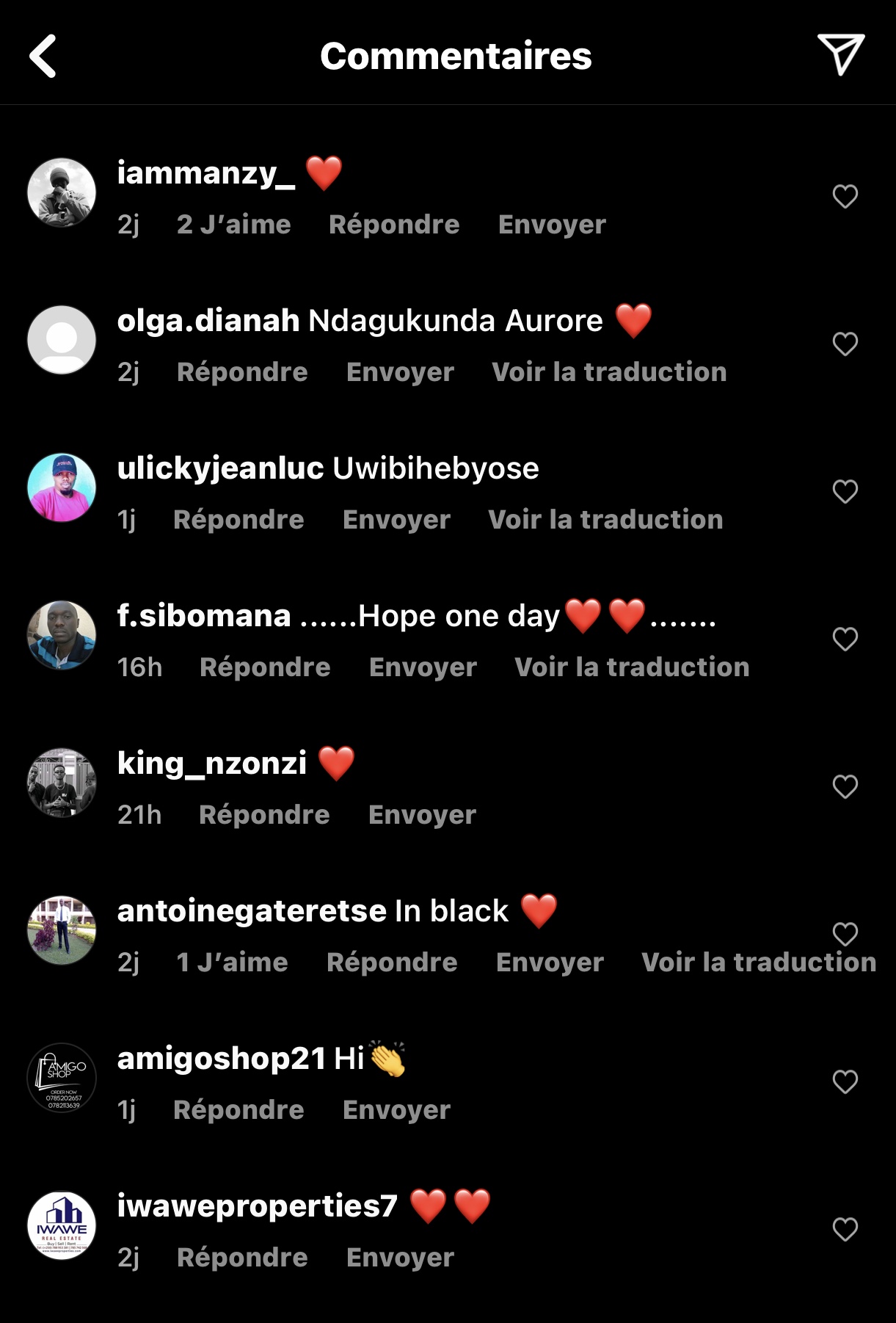Open ulickyjeanluc's profile picture

click(62, 487)
